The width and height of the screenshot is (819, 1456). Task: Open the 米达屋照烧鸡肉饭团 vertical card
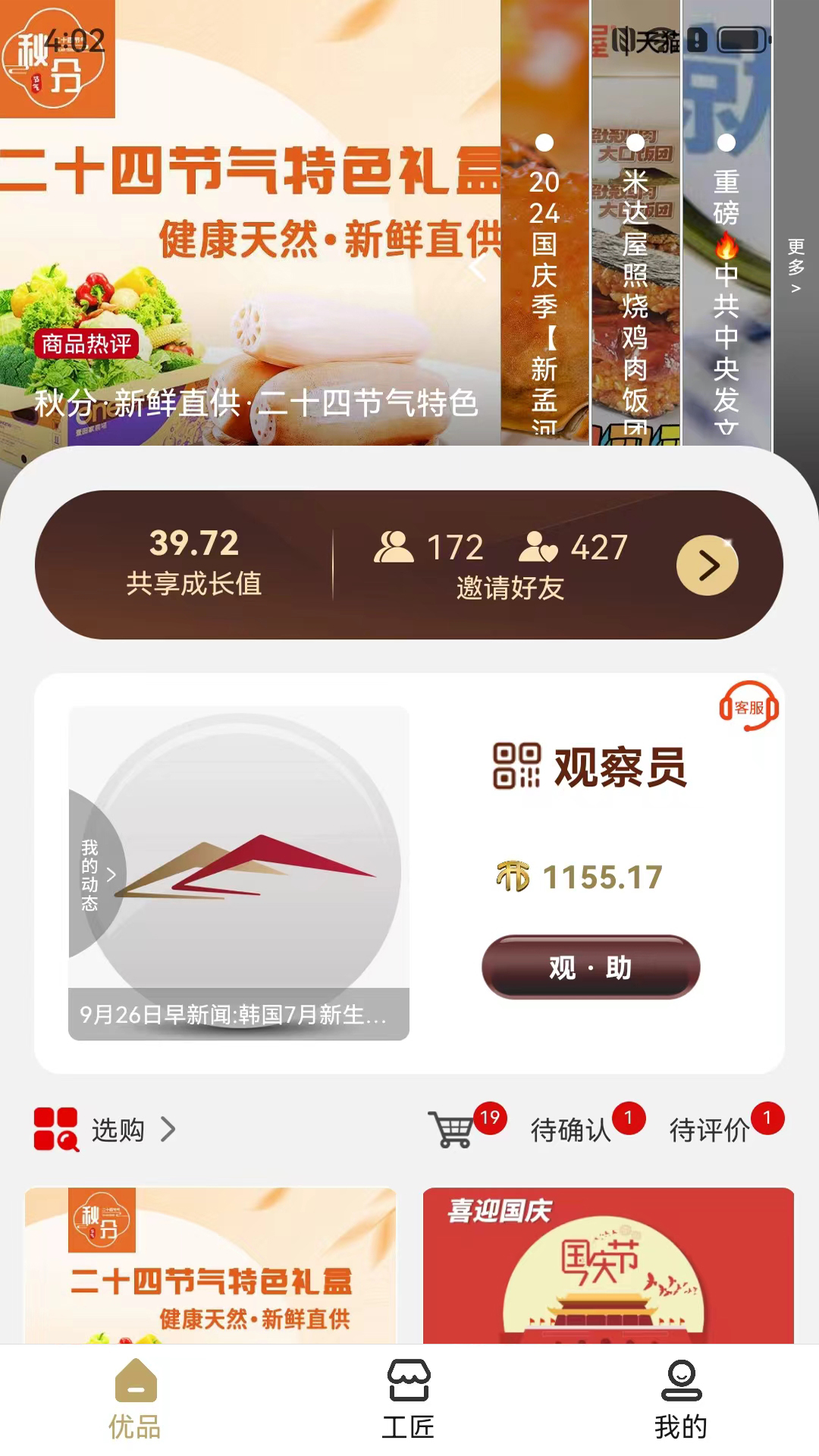pyautogui.click(x=635, y=288)
